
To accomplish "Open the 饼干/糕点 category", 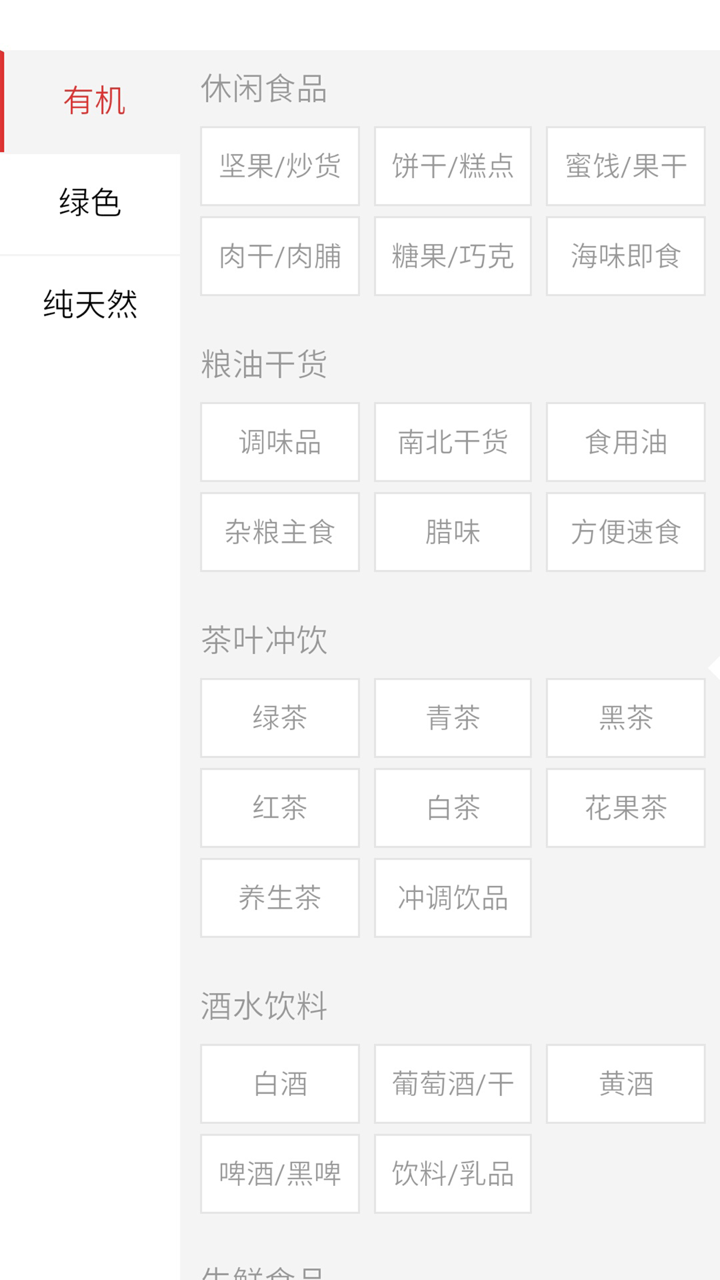I will coord(452,166).
